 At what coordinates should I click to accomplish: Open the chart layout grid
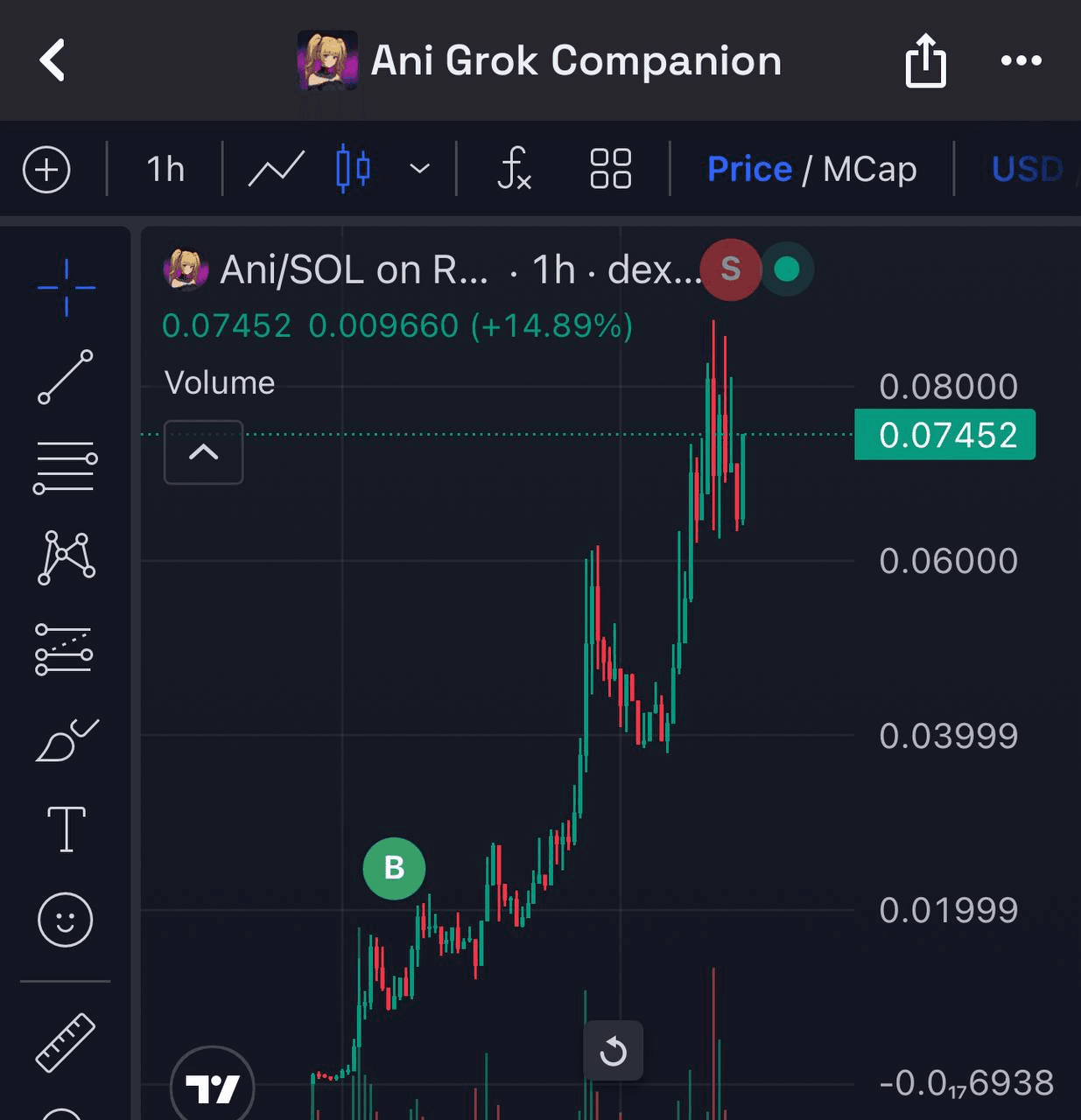(x=610, y=169)
